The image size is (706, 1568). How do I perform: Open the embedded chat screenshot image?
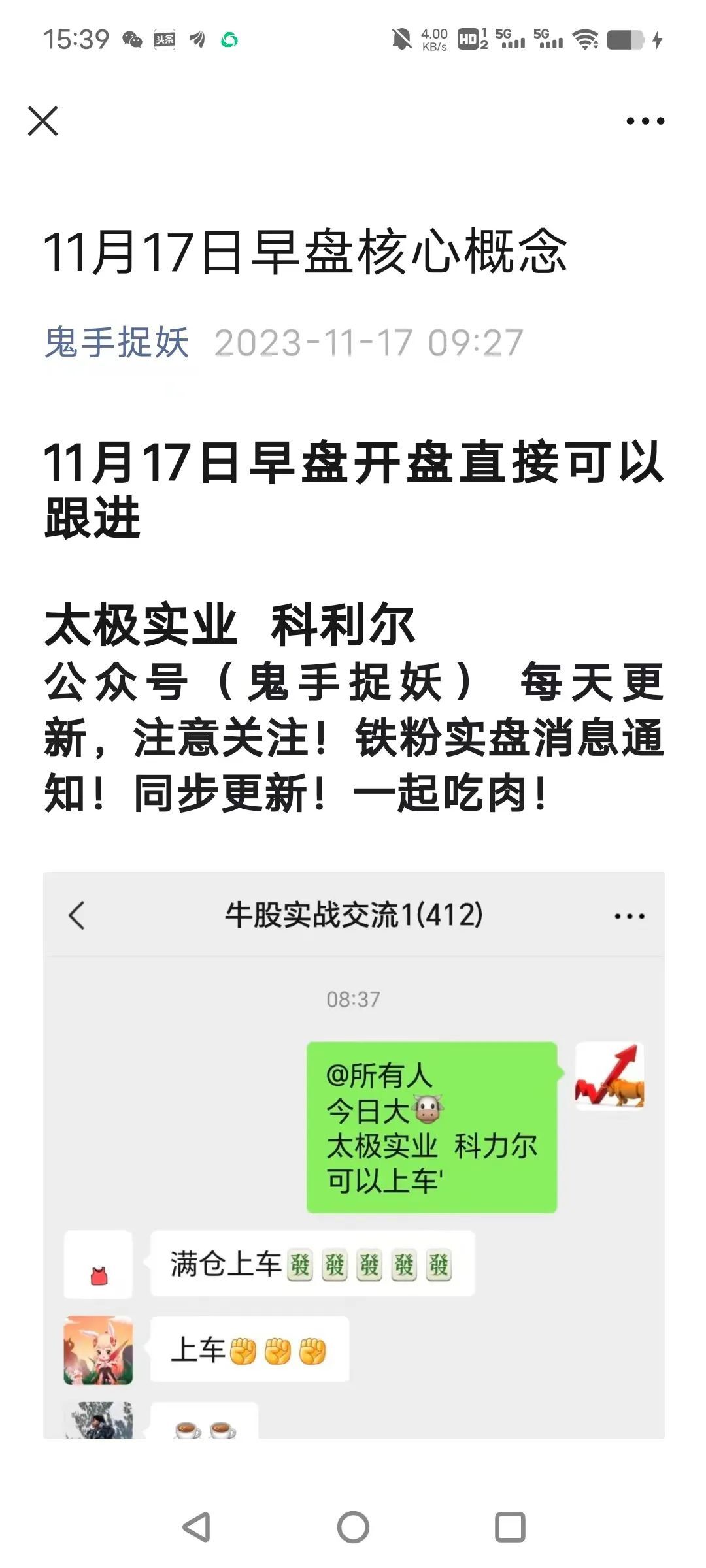pos(353,1156)
